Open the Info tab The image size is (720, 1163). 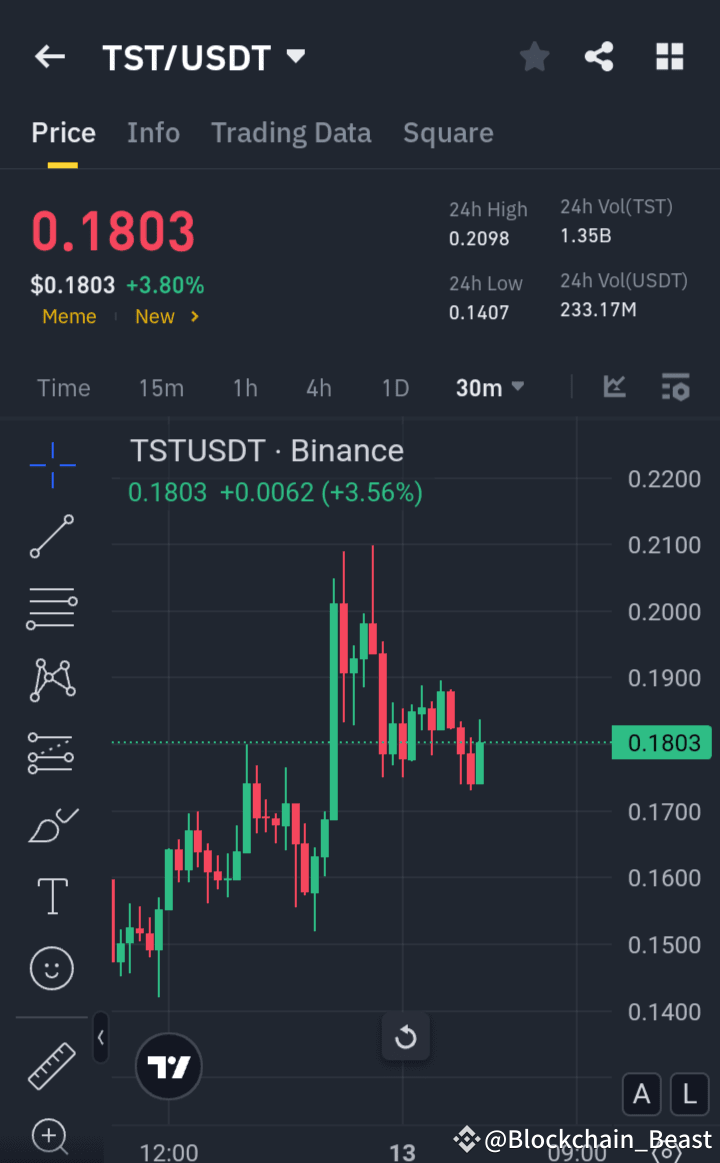point(153,132)
